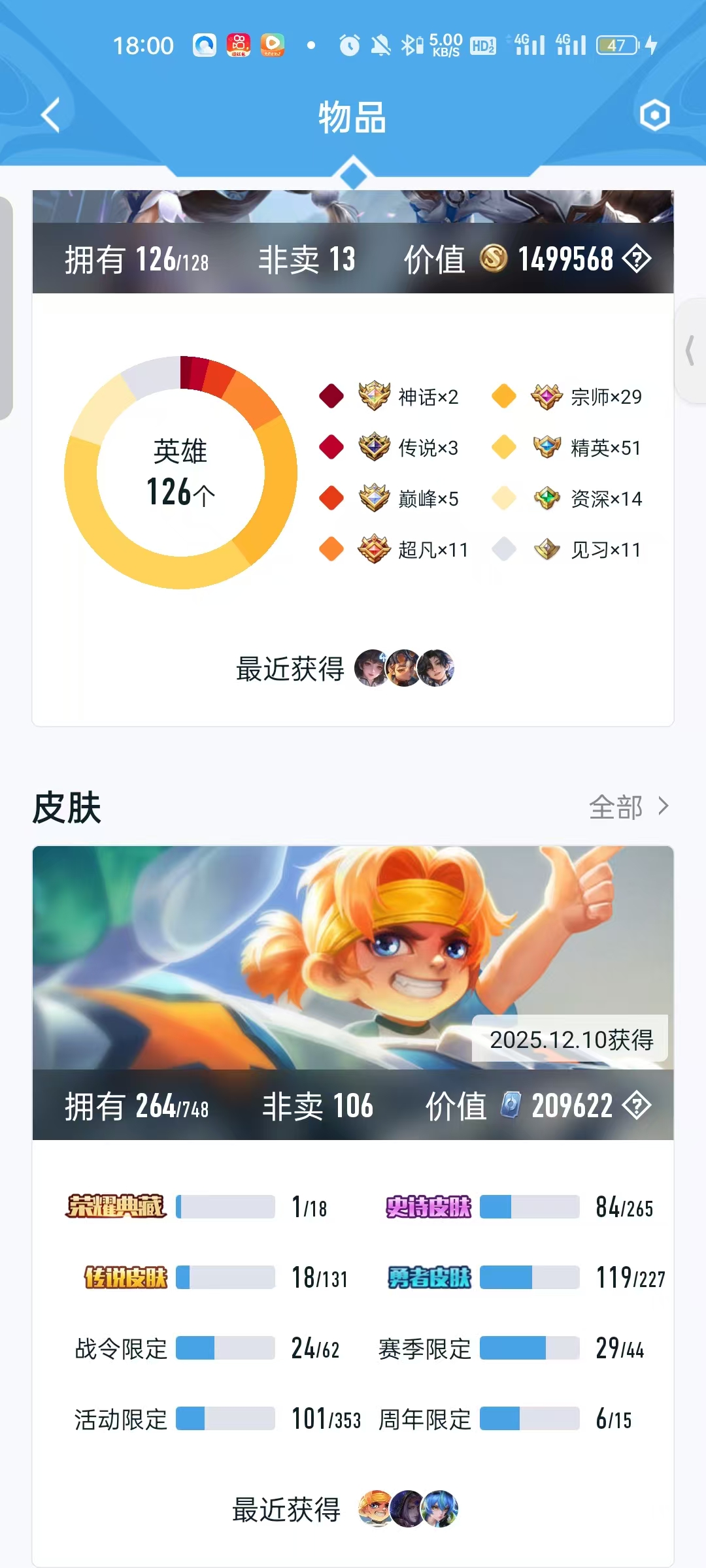Open the skin banner obtained 2025.12.10
Viewport: 706px width, 1568px height.
pyautogui.click(x=353, y=957)
